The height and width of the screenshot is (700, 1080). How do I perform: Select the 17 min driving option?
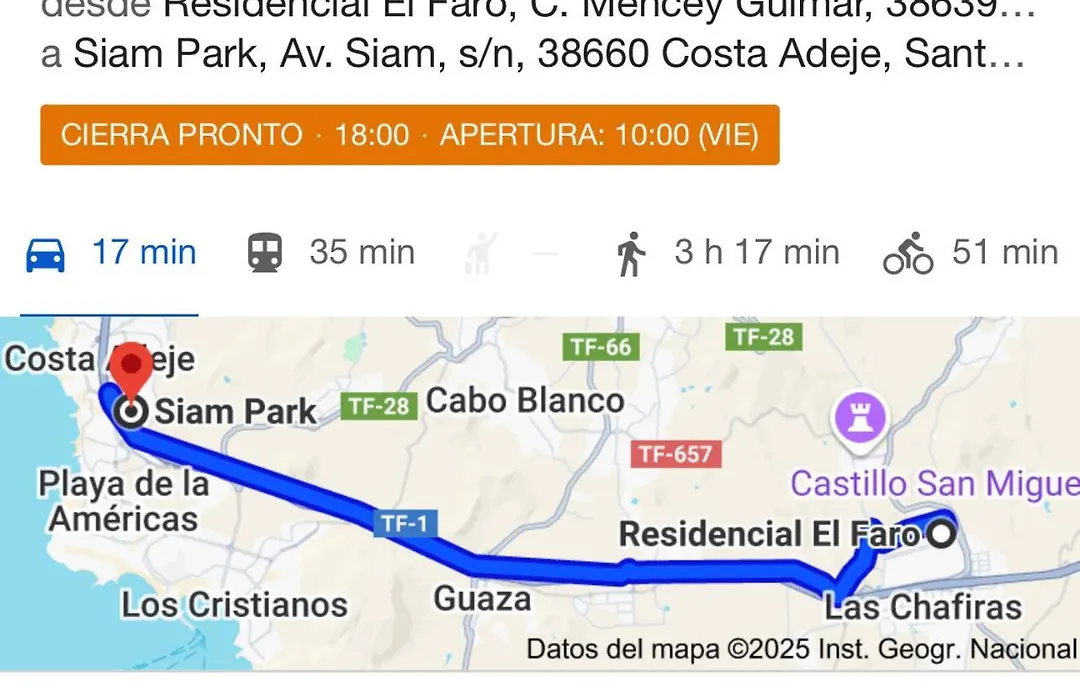(x=110, y=253)
